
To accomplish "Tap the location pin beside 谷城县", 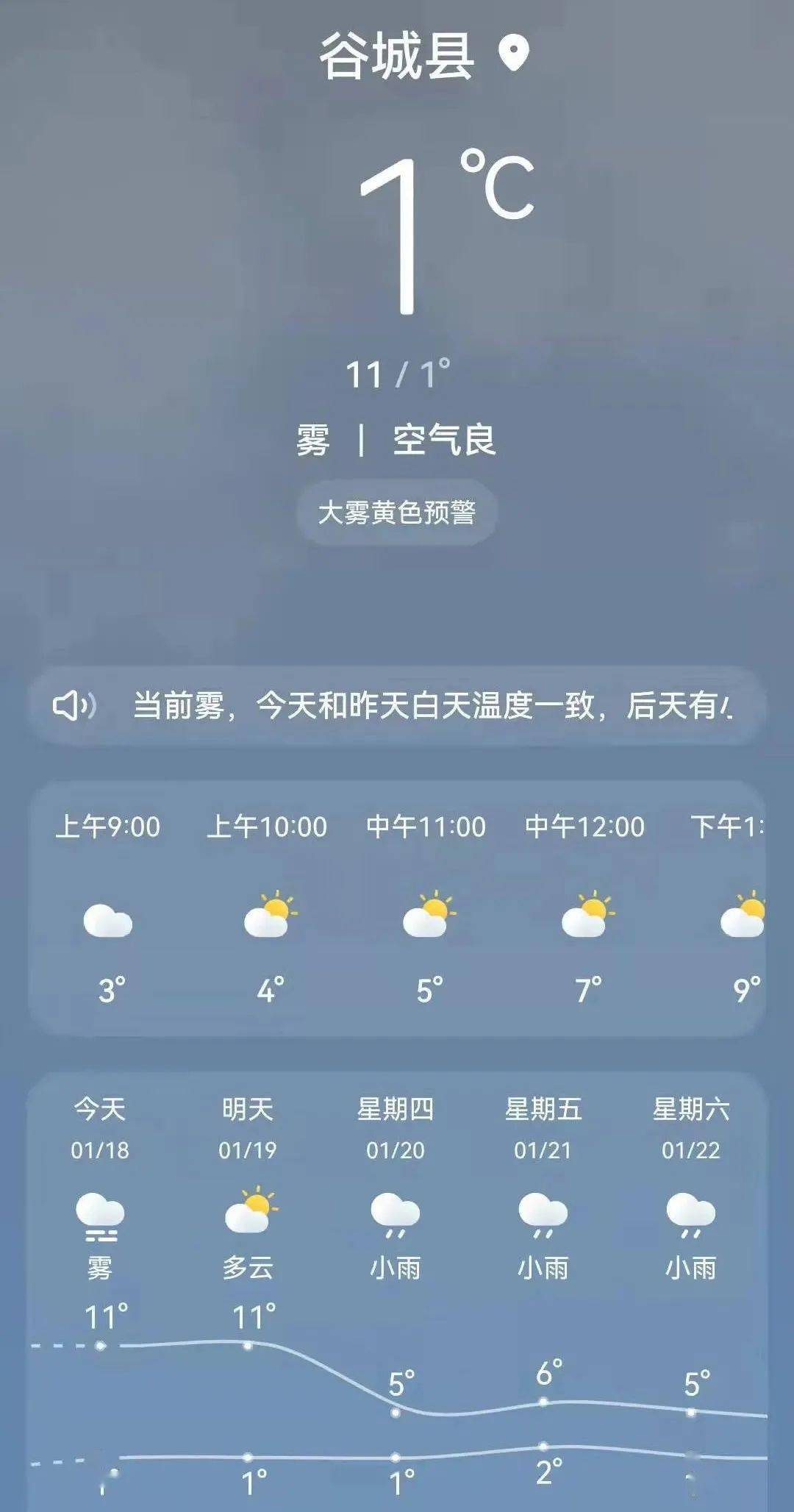I will (515, 51).
